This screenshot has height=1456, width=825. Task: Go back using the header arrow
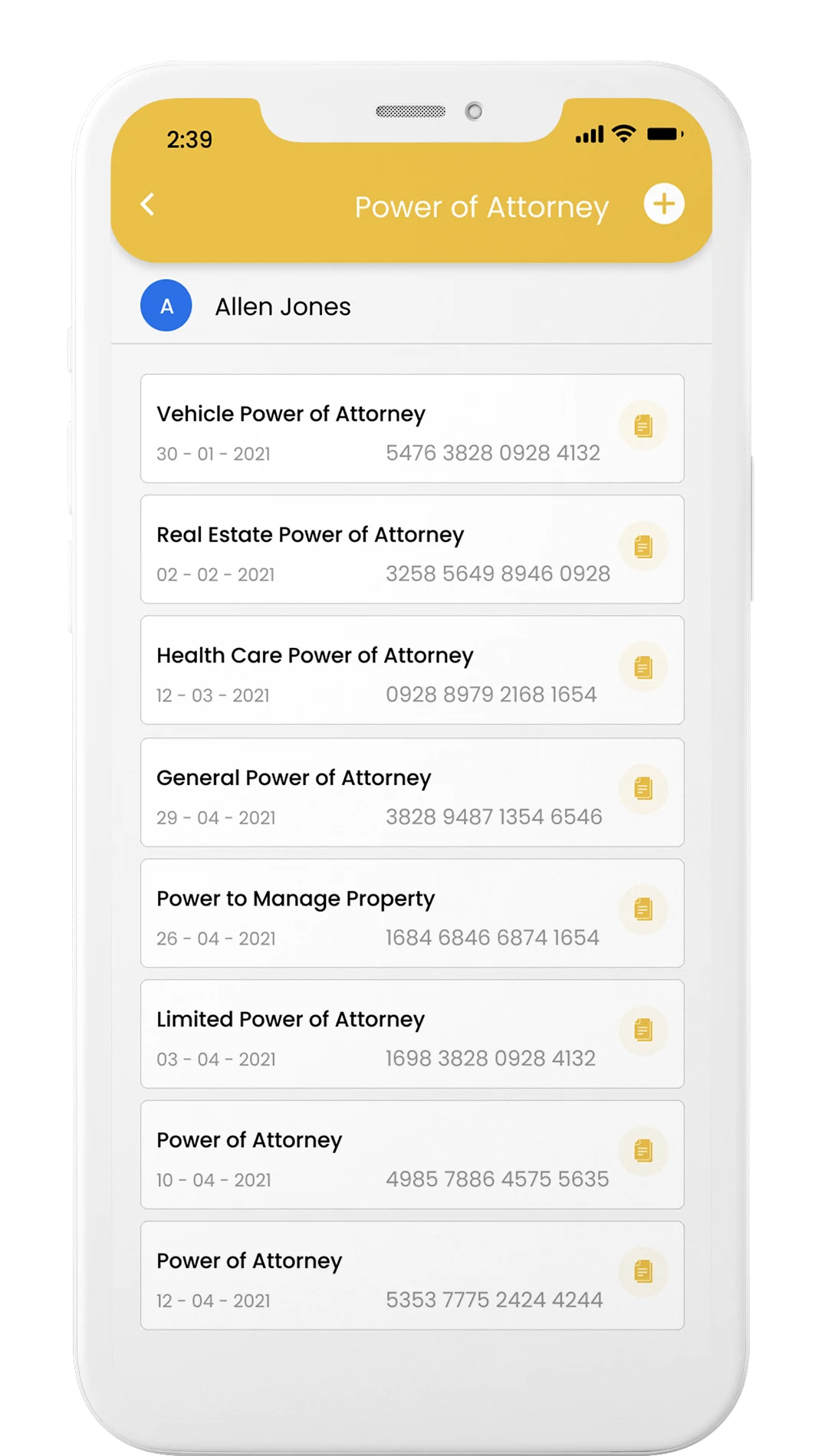148,205
